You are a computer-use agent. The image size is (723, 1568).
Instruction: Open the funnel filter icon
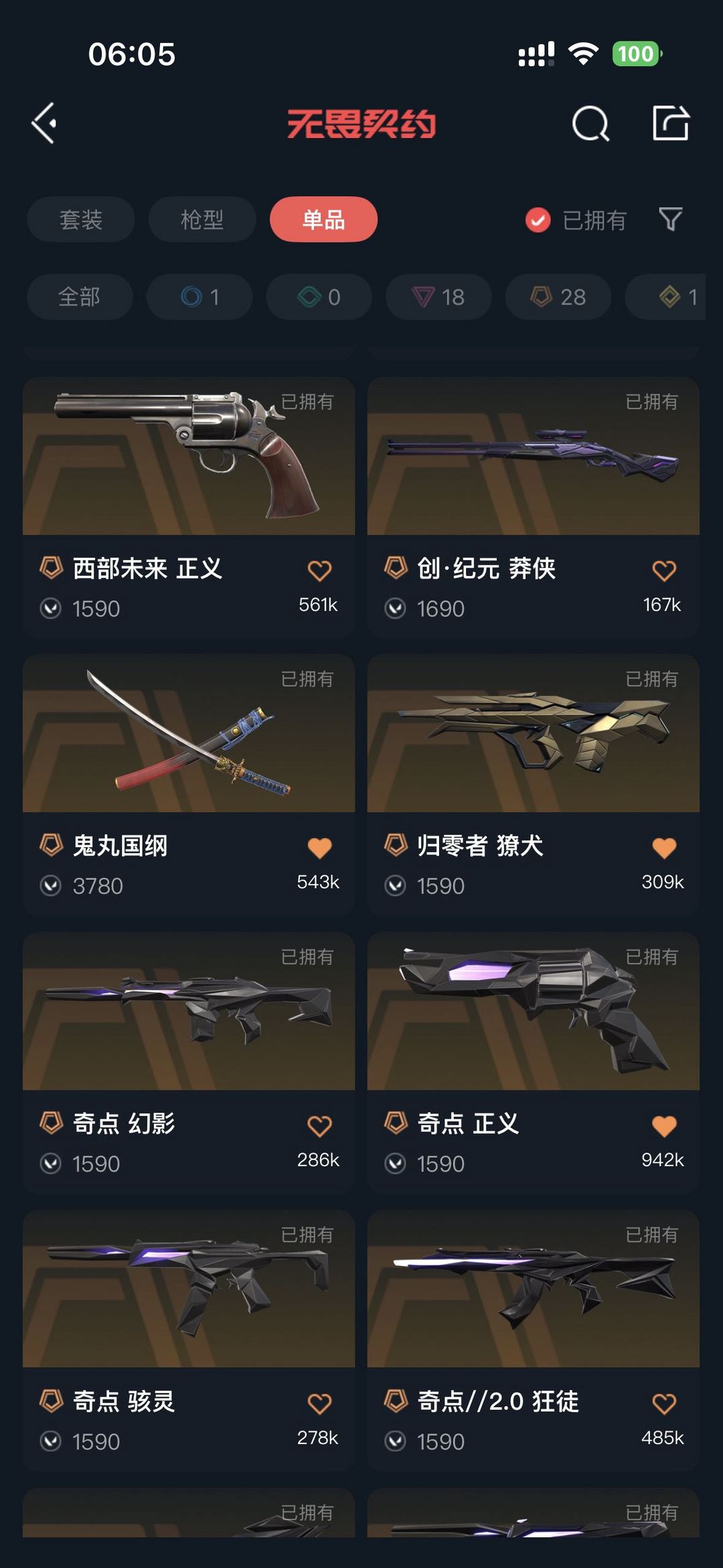click(670, 219)
